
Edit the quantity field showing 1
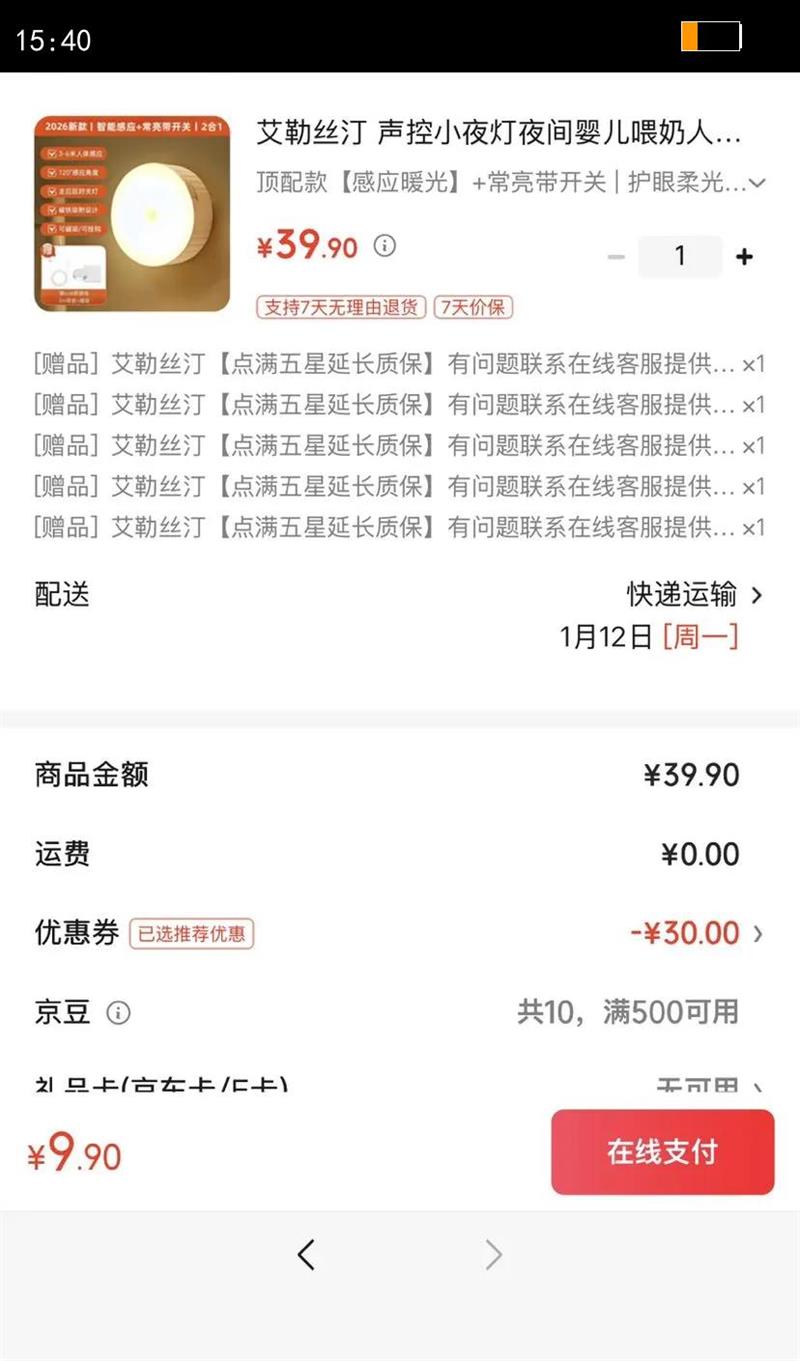click(x=680, y=257)
